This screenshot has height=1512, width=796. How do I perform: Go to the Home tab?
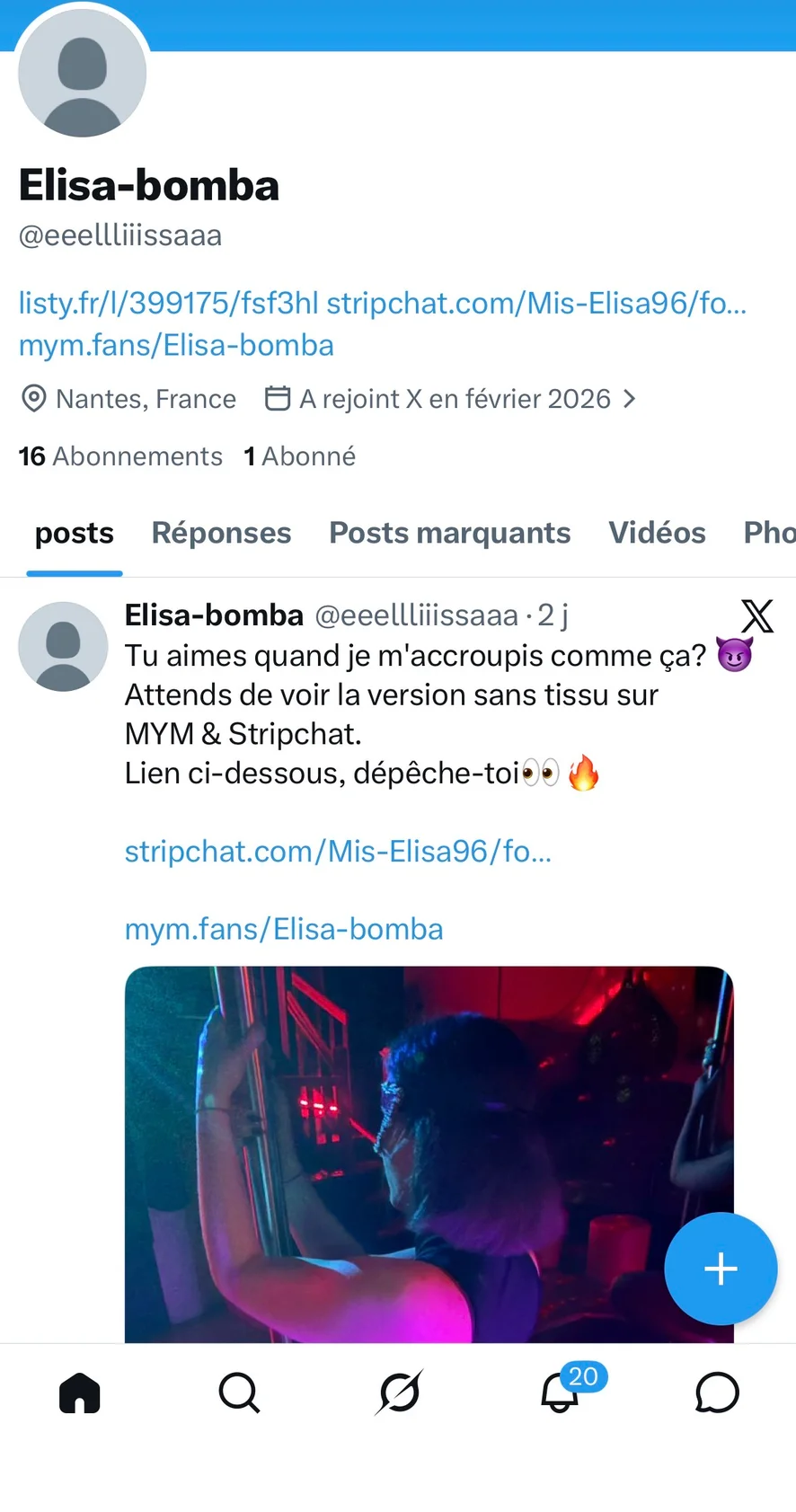[80, 1393]
